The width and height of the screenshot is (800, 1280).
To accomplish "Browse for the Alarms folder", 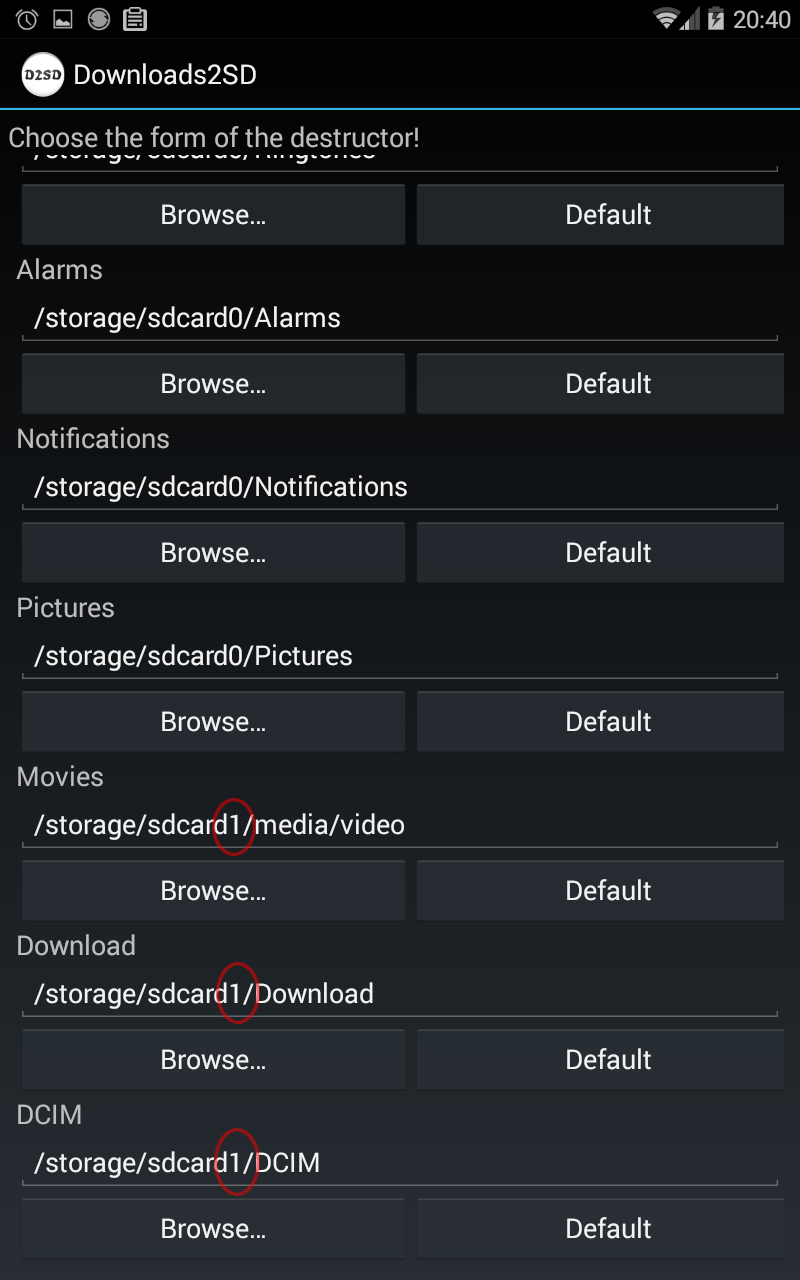I will pyautogui.click(x=213, y=384).
